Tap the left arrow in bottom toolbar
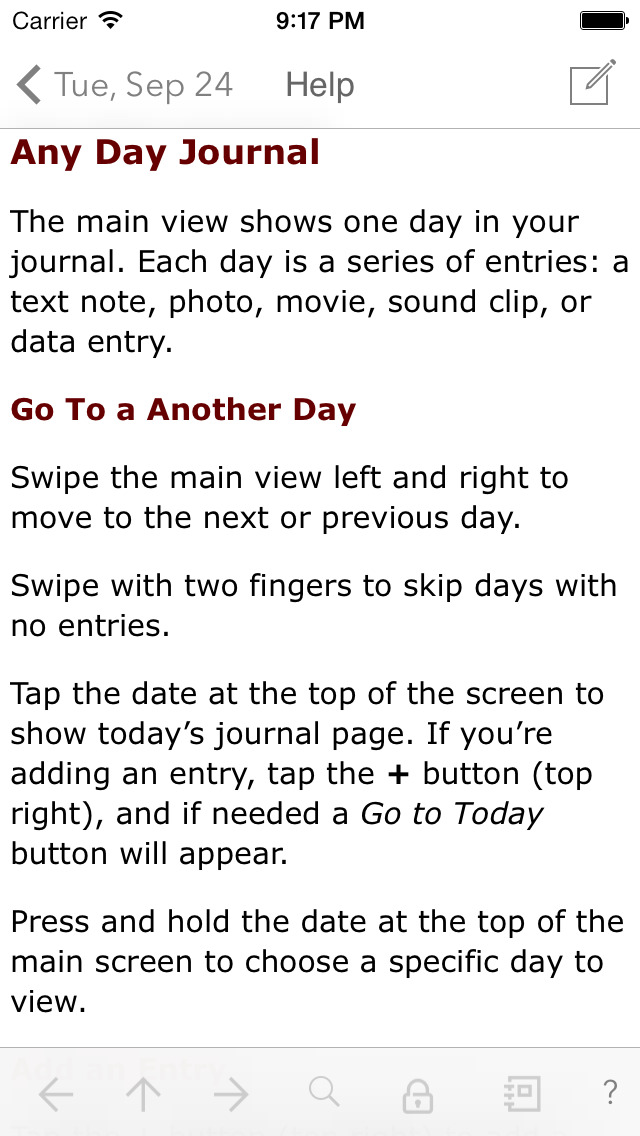Image resolution: width=640 pixels, height=1136 pixels. (56, 1093)
